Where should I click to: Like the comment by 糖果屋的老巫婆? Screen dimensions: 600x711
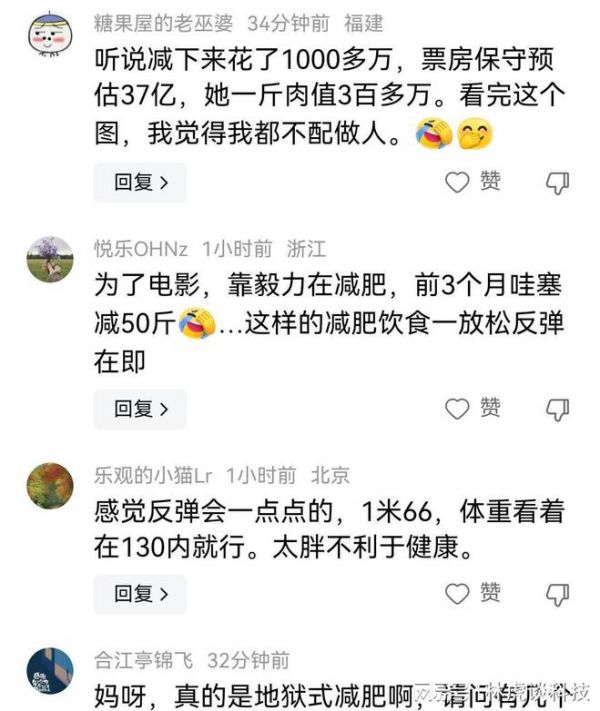(x=472, y=182)
